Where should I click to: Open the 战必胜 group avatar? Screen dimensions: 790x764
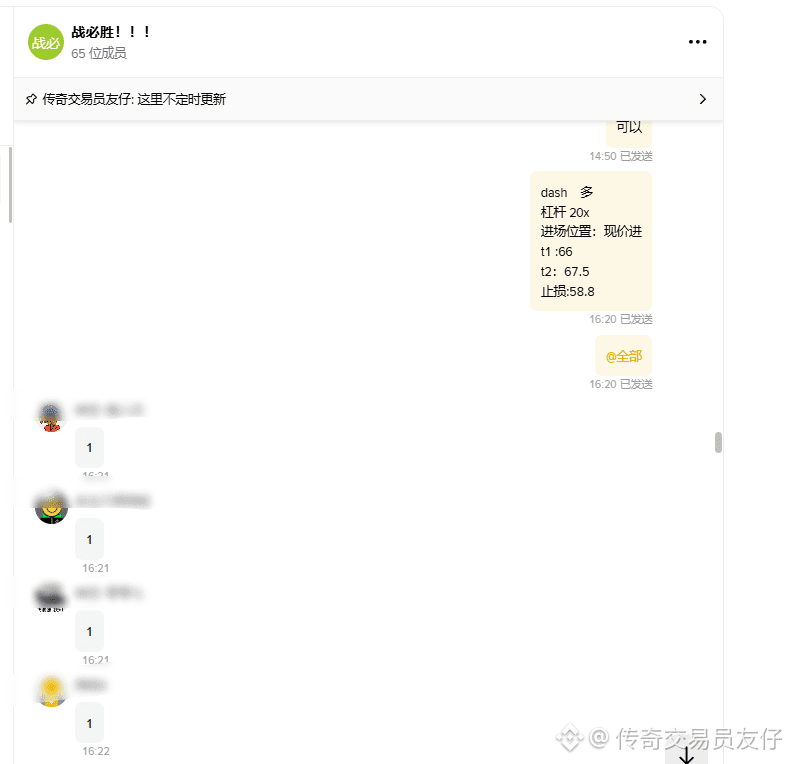(46, 42)
